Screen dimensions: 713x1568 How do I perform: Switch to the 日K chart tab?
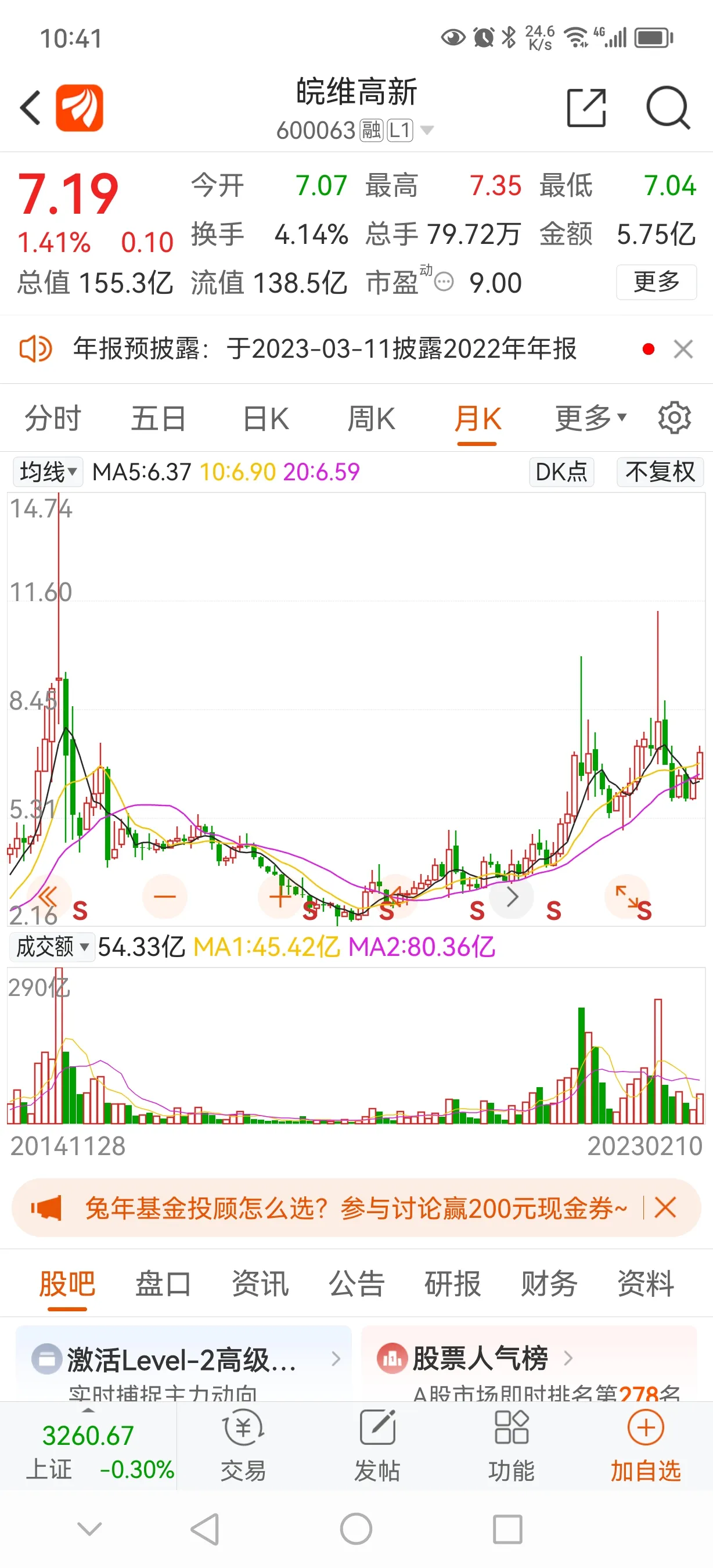(266, 419)
